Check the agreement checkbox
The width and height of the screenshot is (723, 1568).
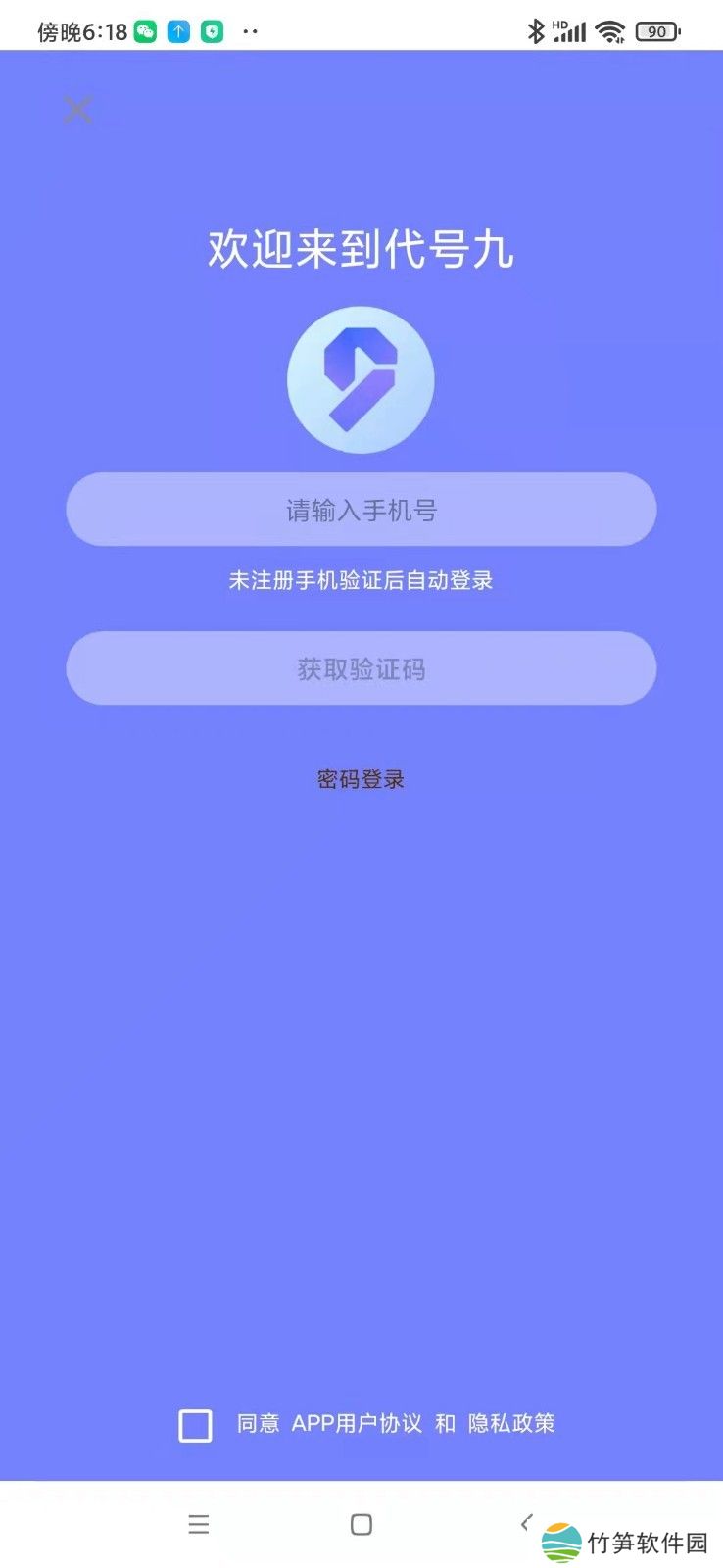(x=195, y=1425)
